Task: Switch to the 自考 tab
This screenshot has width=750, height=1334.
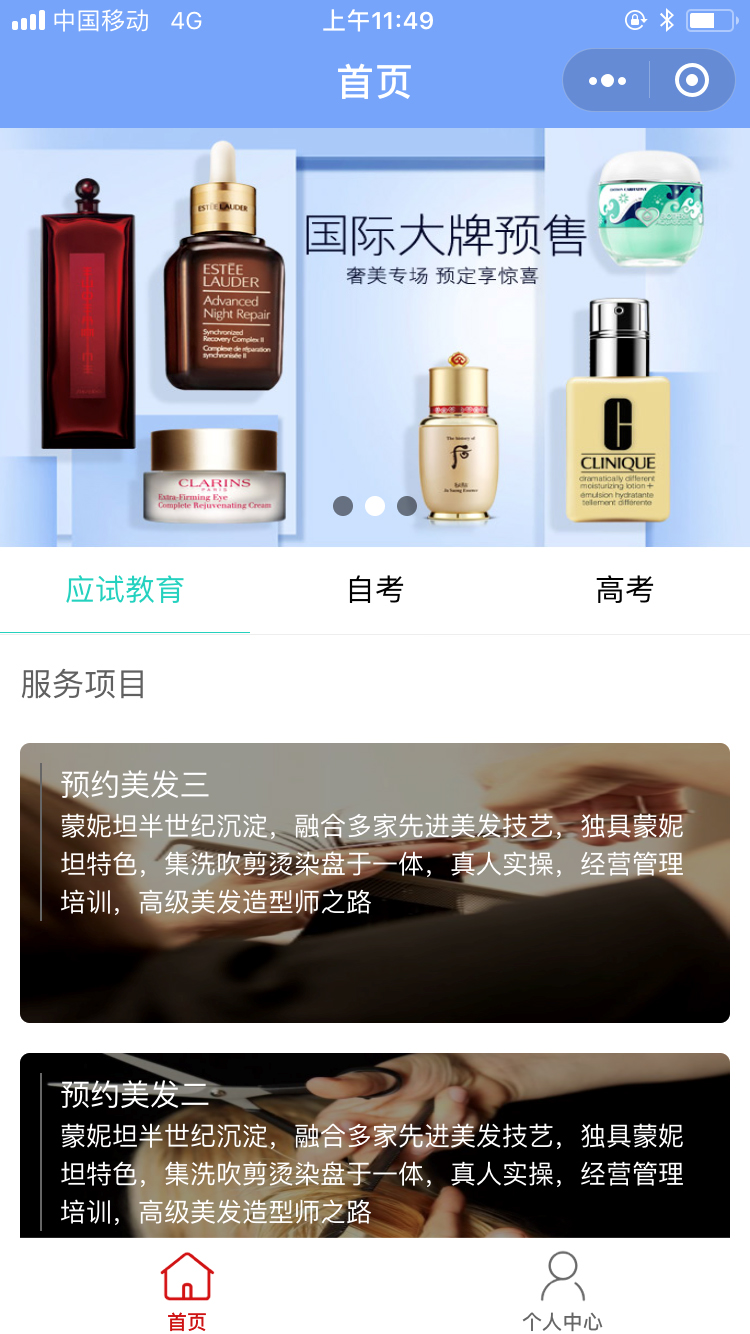Action: coord(374,590)
